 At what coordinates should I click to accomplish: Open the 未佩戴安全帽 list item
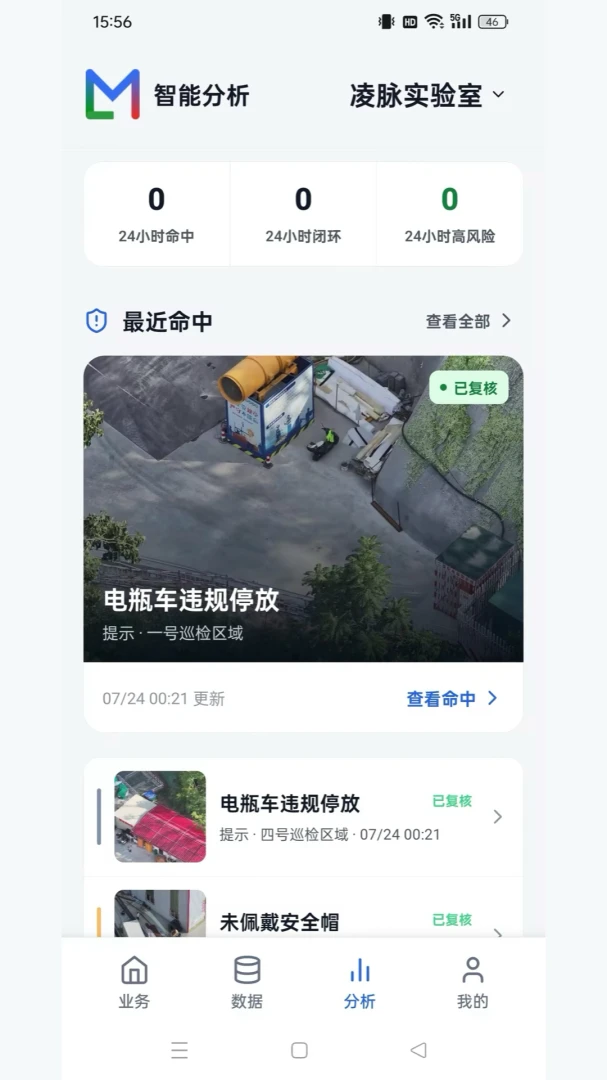click(303, 908)
